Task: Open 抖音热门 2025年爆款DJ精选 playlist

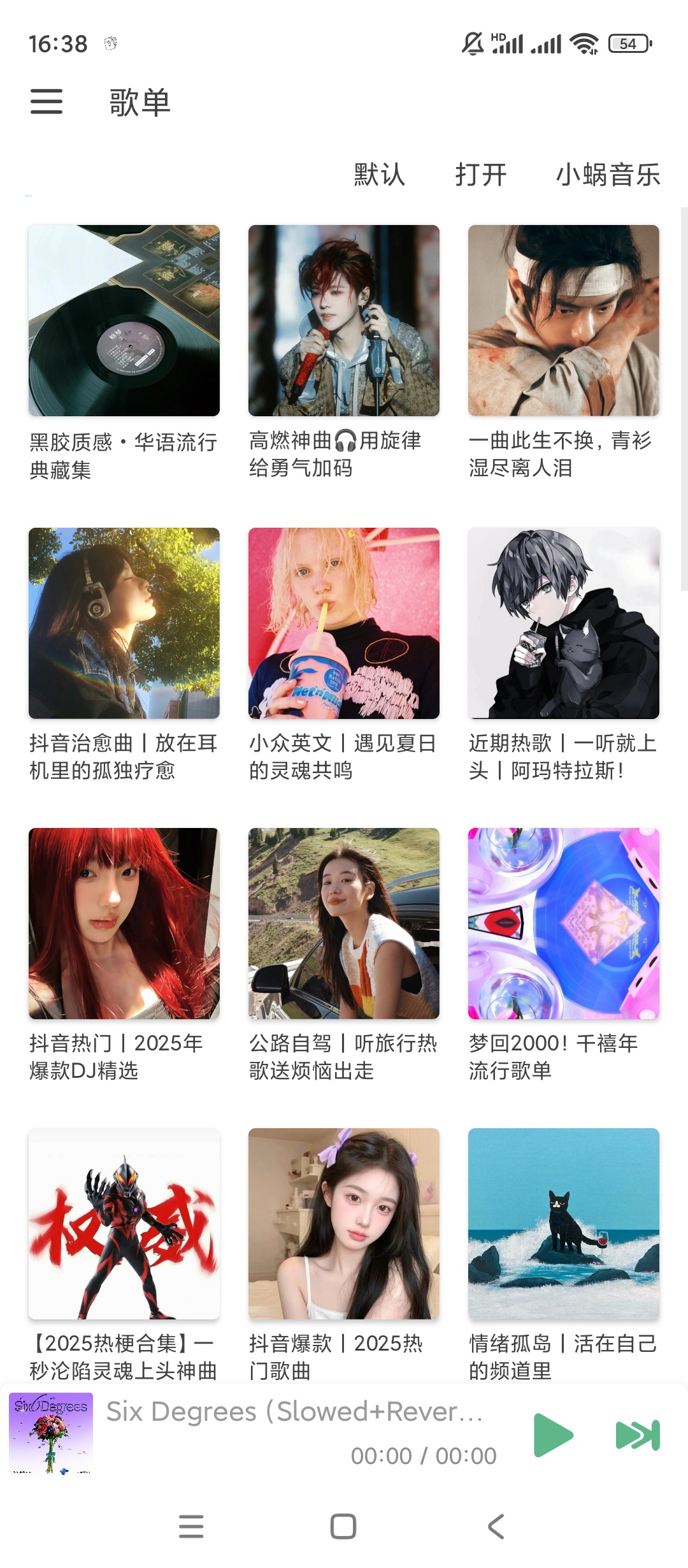Action: click(124, 924)
